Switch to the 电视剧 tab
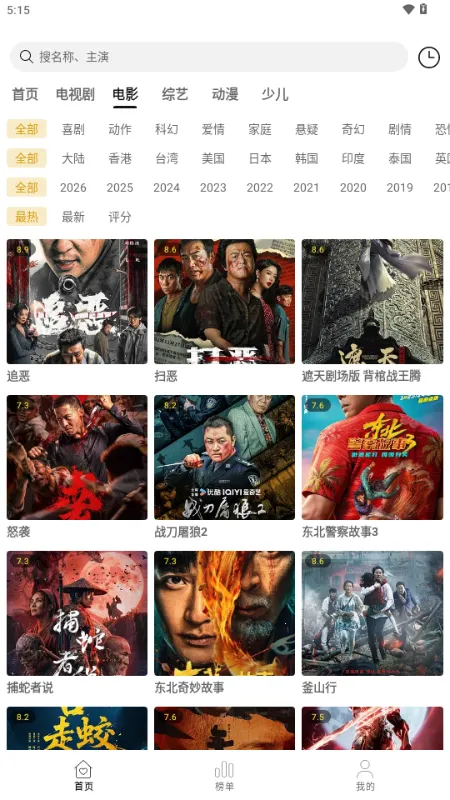 [x=75, y=94]
